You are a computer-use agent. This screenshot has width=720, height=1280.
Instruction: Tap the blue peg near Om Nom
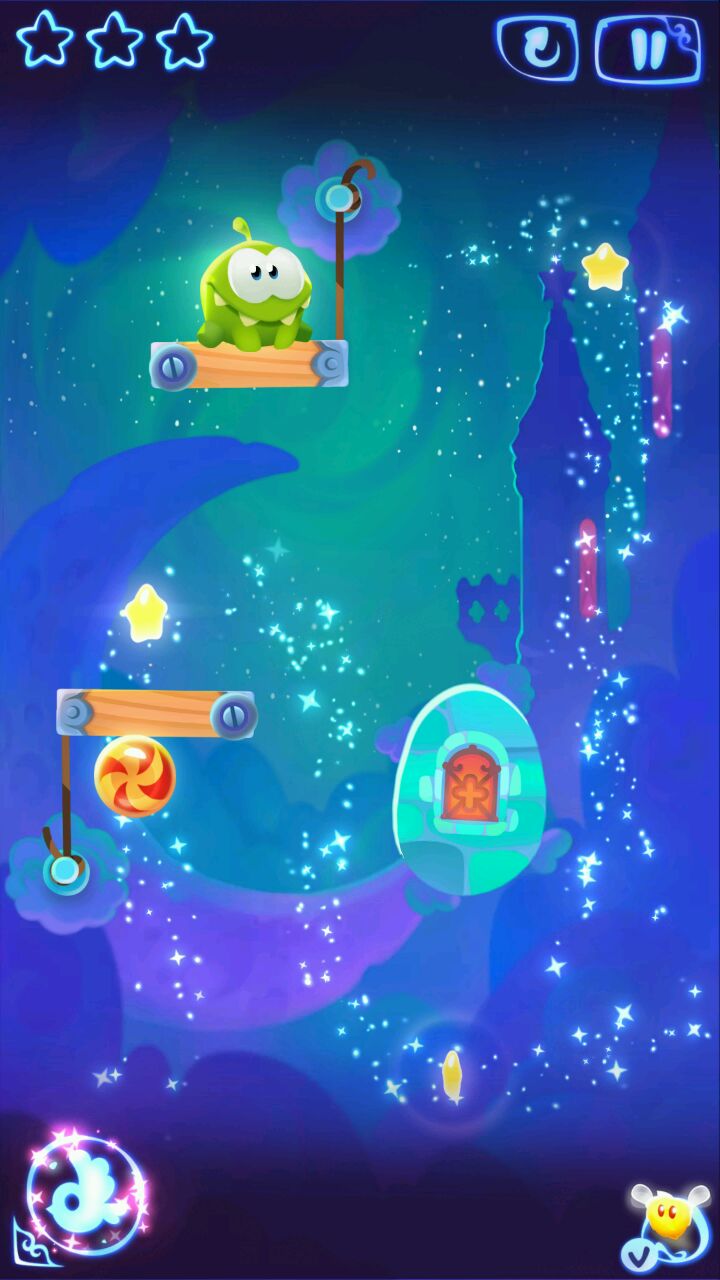click(339, 198)
